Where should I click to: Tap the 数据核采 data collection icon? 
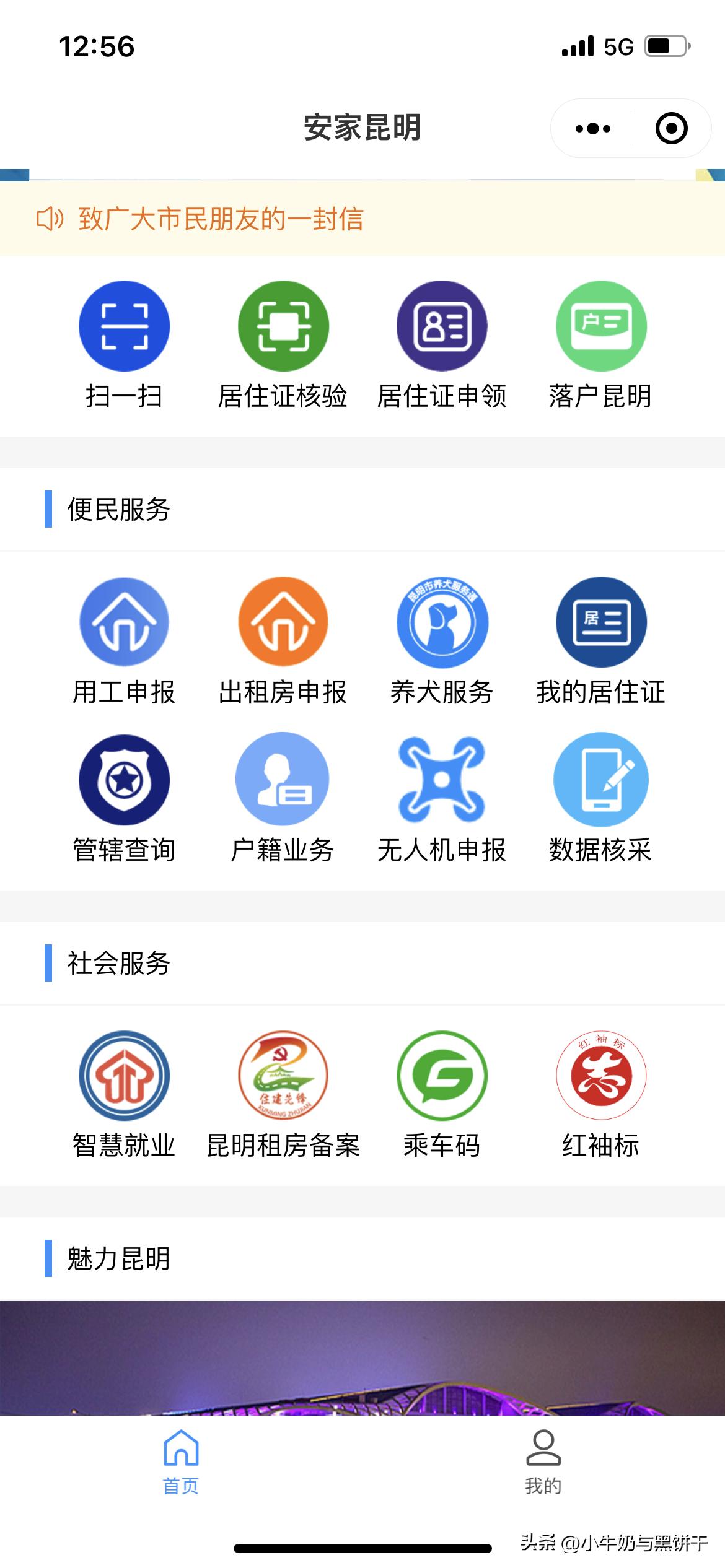click(599, 782)
